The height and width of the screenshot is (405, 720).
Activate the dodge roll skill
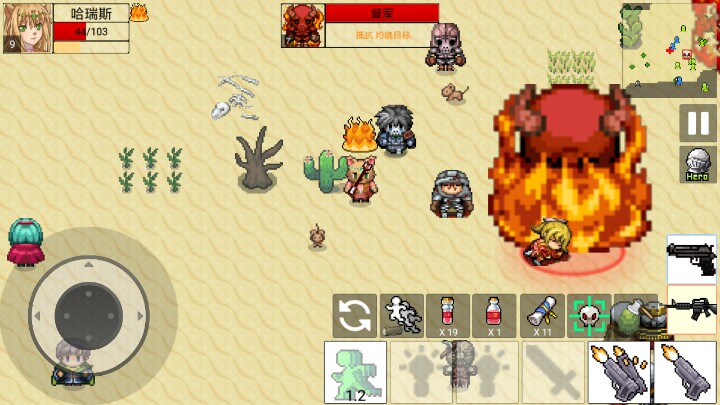point(401,316)
